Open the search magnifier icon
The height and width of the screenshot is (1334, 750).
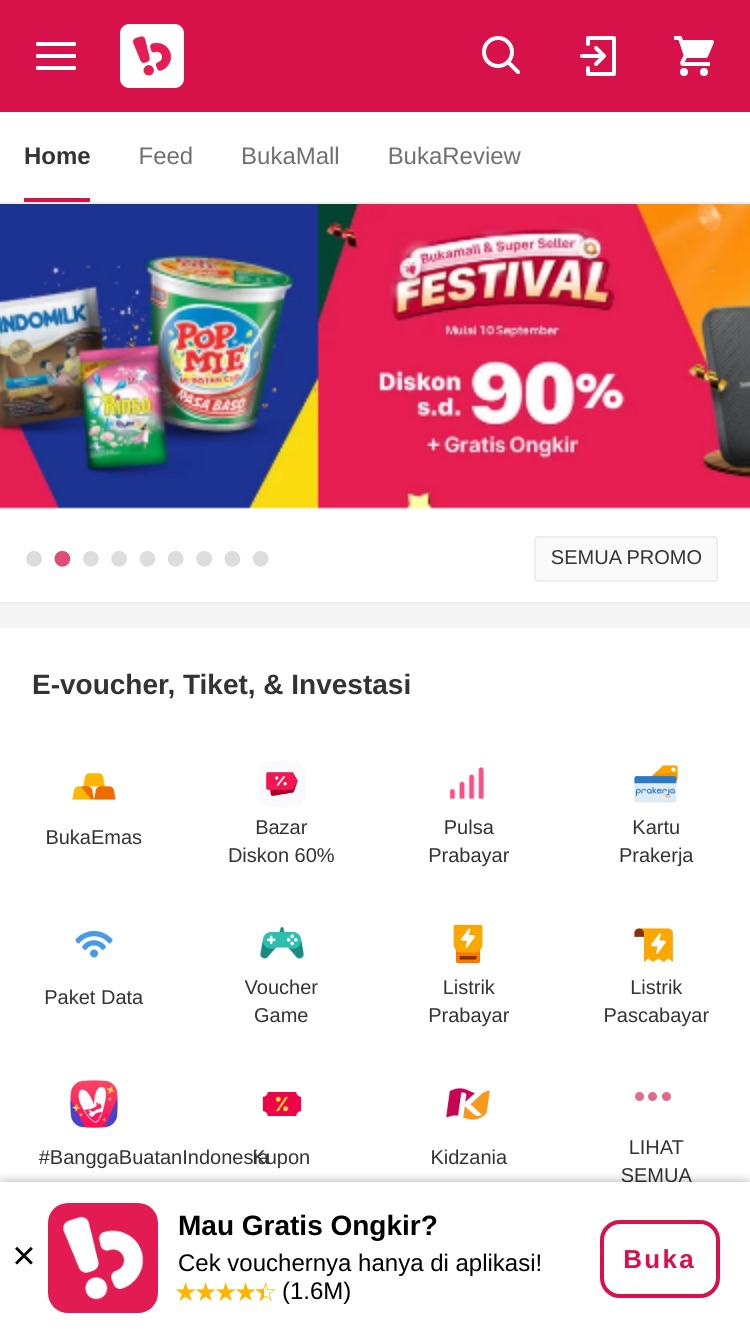click(x=500, y=55)
